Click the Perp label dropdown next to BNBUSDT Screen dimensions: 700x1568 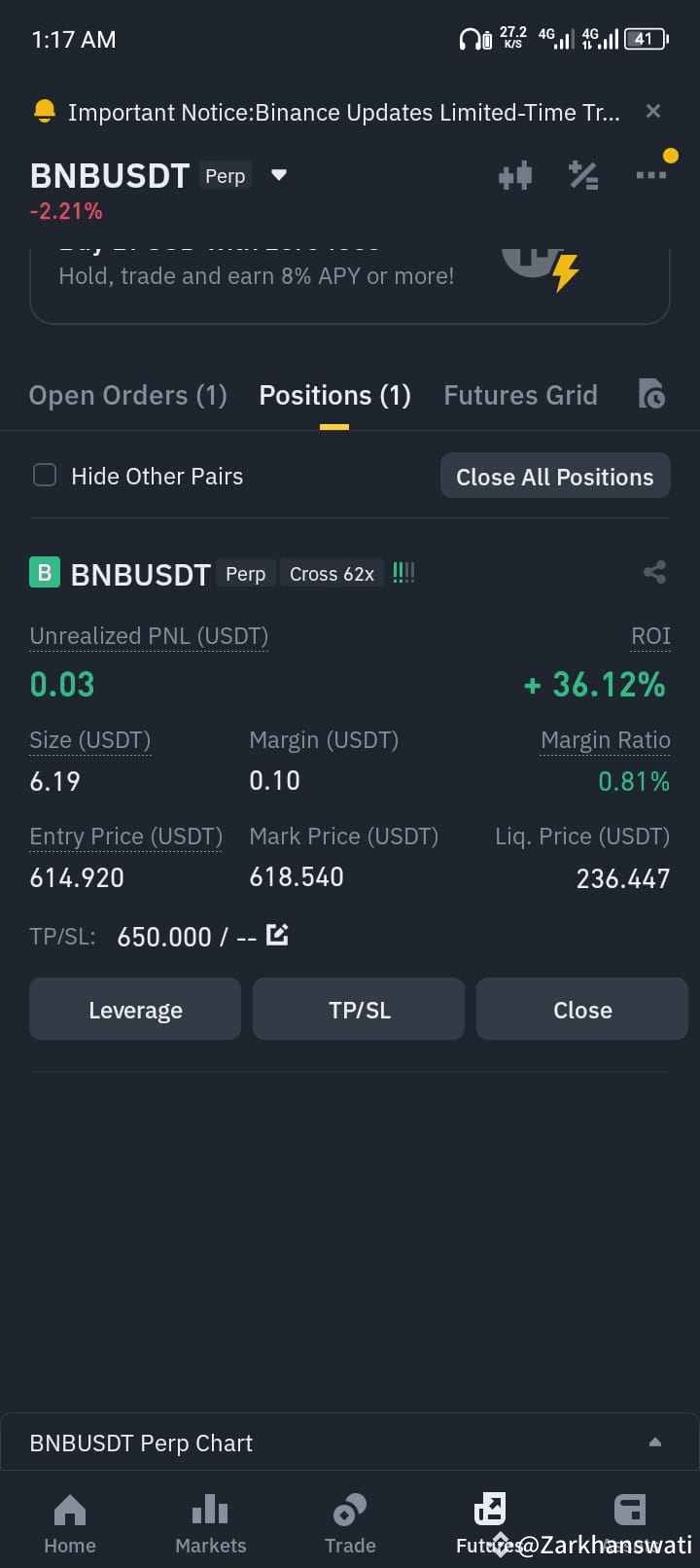[x=225, y=176]
